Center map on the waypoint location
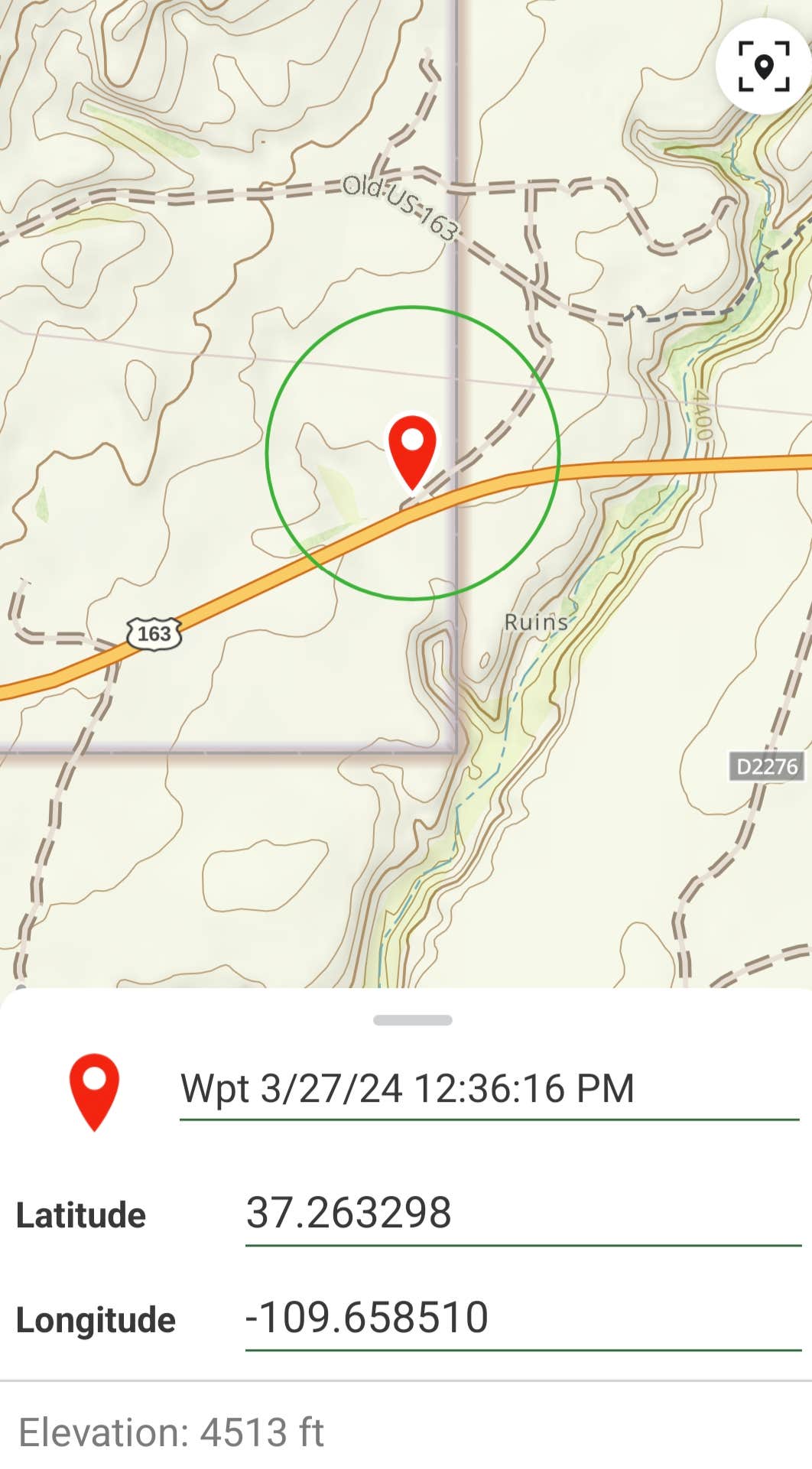Screen dimensions: 812x1469 pyautogui.click(x=763, y=67)
